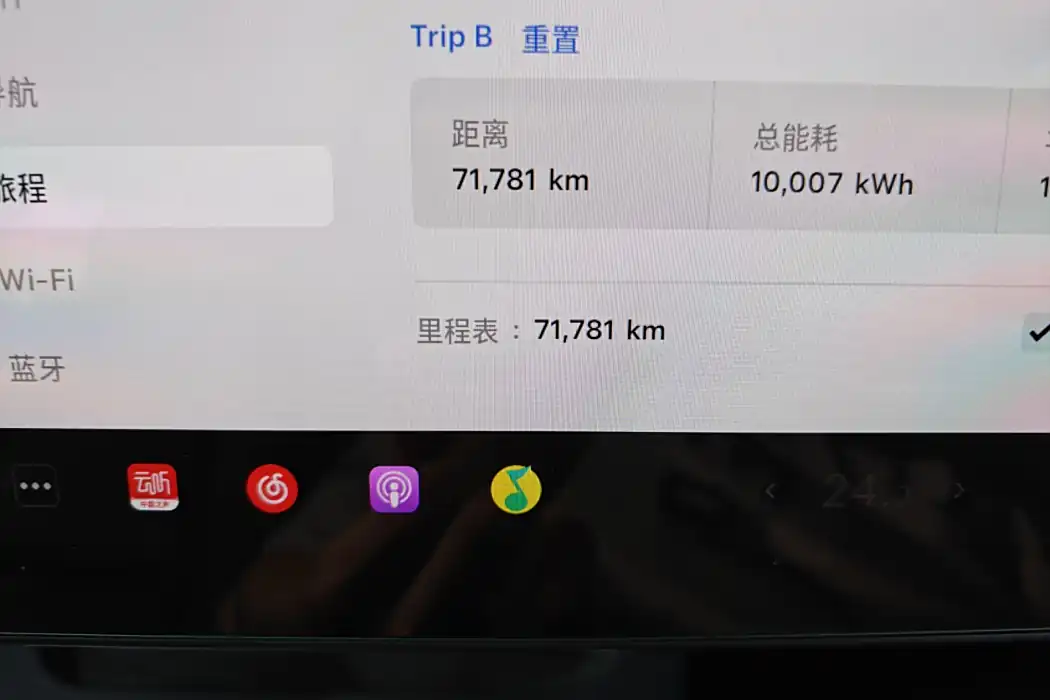
Task: Raise the cabin temperature with the right arrow
Action: point(960,491)
